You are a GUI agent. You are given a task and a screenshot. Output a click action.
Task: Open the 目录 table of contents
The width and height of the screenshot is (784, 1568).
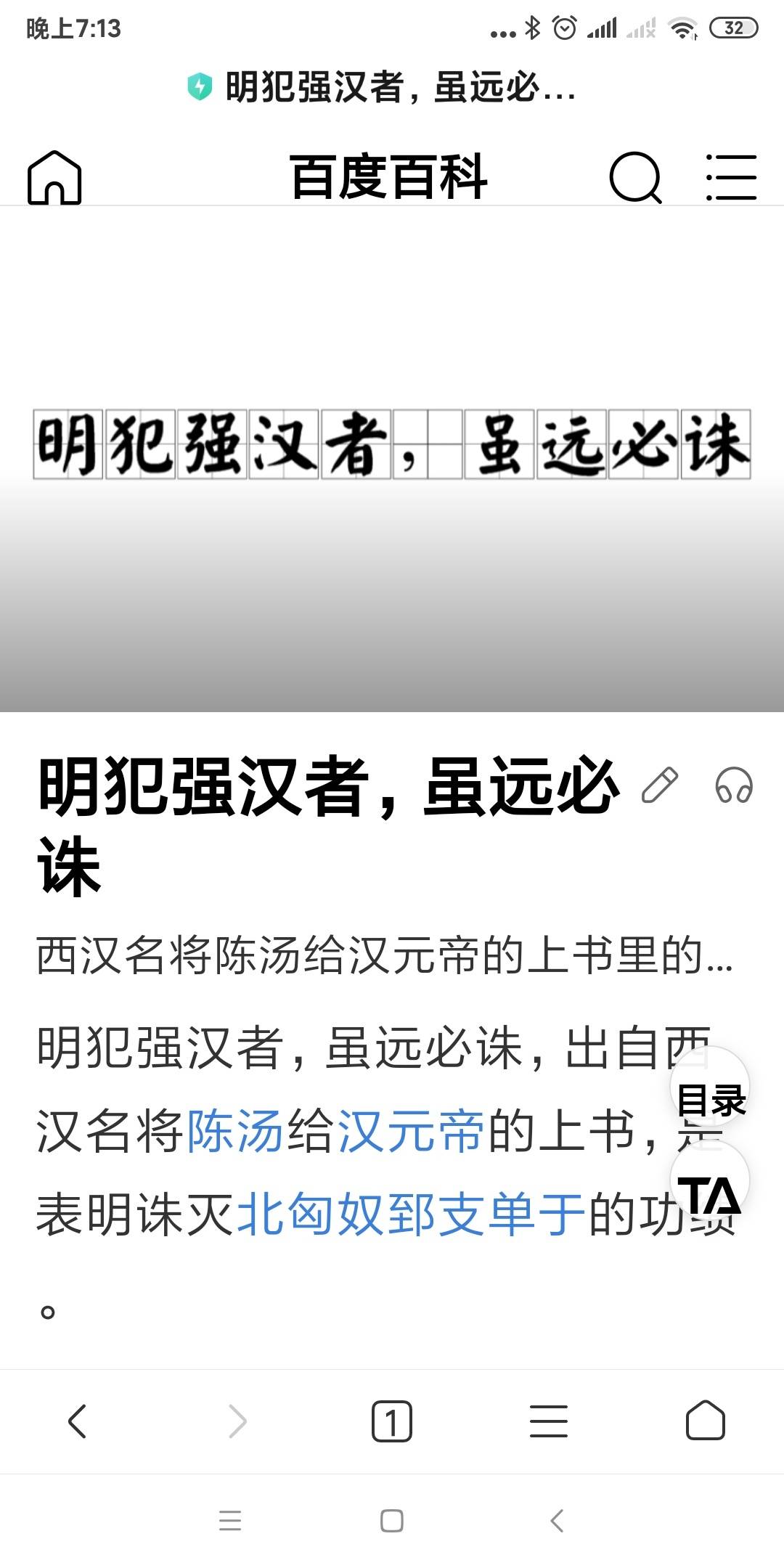click(x=710, y=1099)
